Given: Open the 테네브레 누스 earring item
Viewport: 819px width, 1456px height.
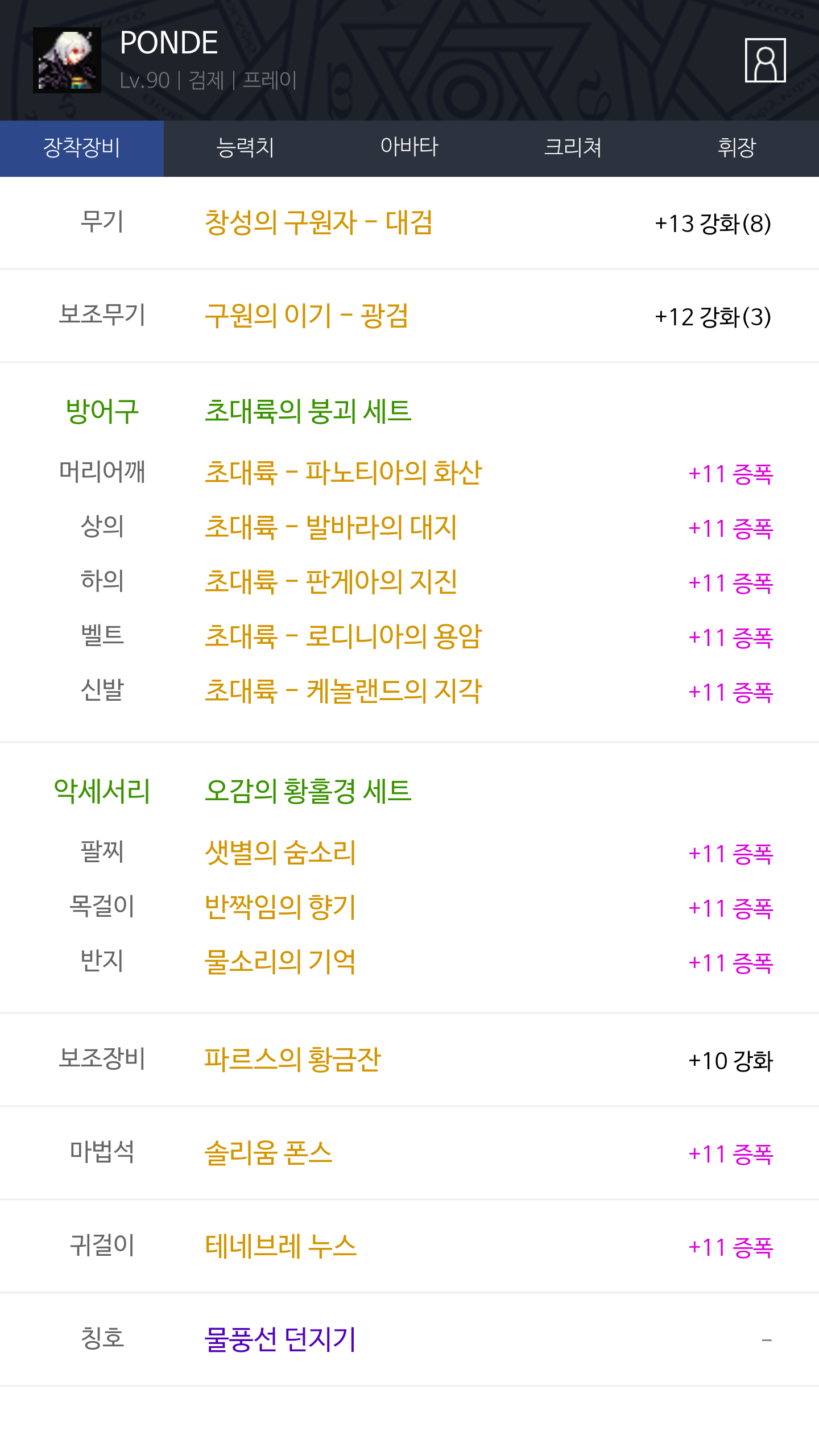Looking at the screenshot, I should 280,1246.
